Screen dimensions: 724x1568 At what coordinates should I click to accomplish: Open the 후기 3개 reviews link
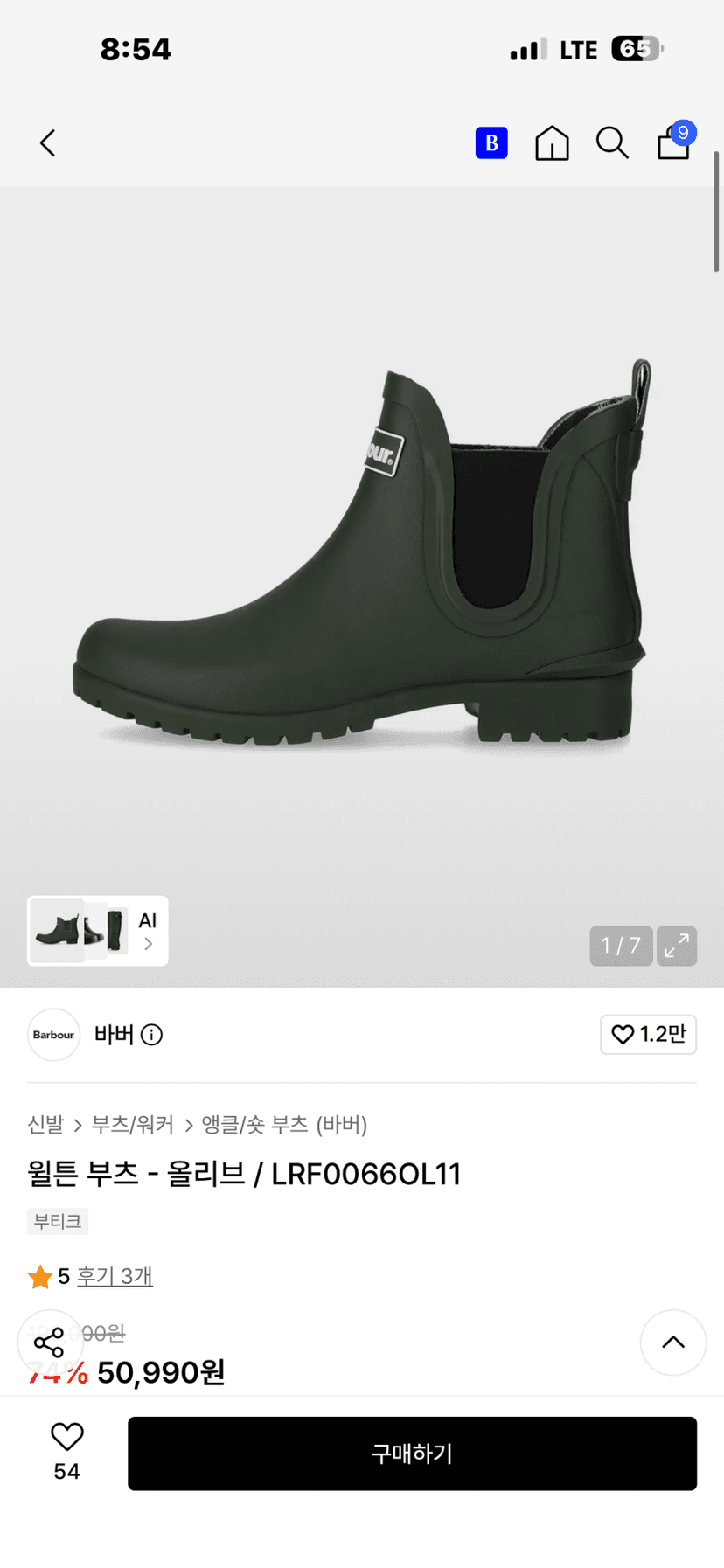[115, 1276]
